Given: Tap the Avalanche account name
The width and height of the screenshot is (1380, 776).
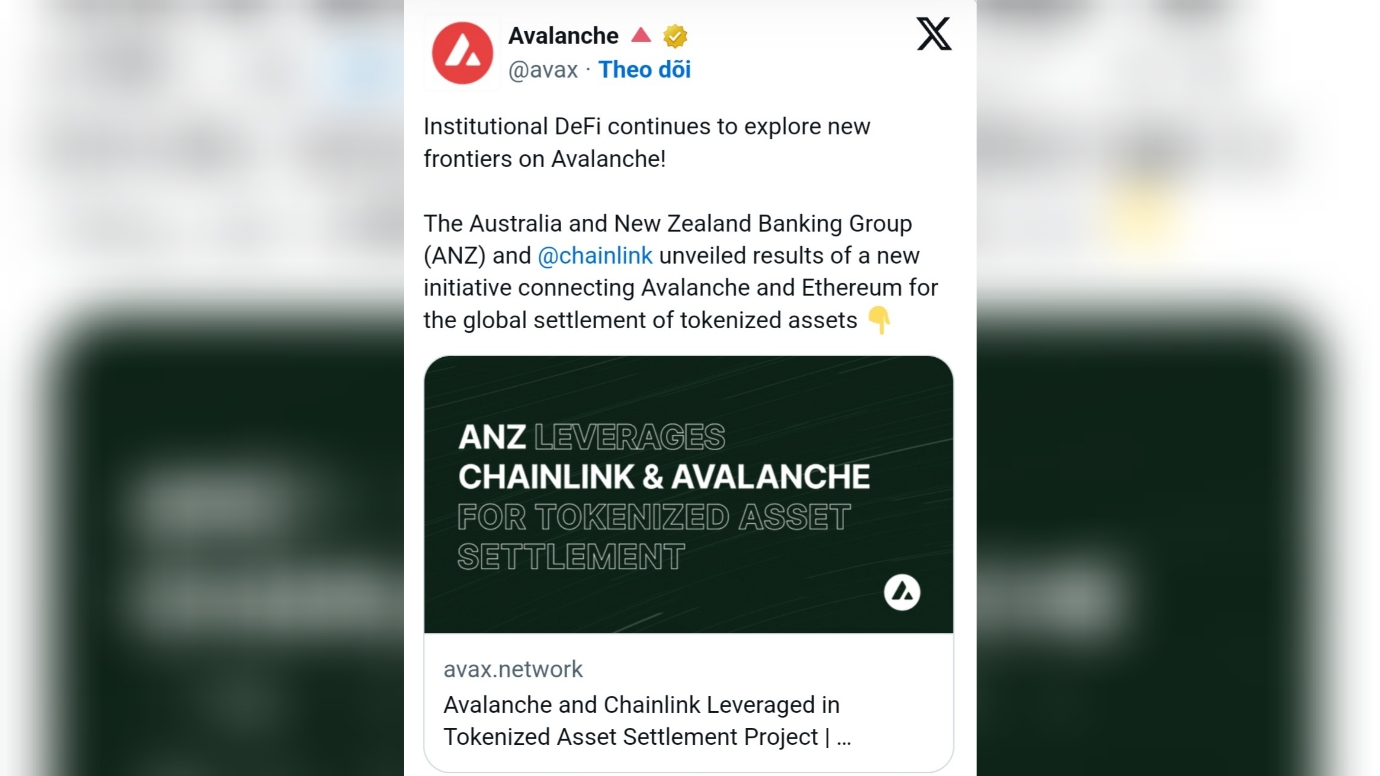Looking at the screenshot, I should tap(563, 36).
